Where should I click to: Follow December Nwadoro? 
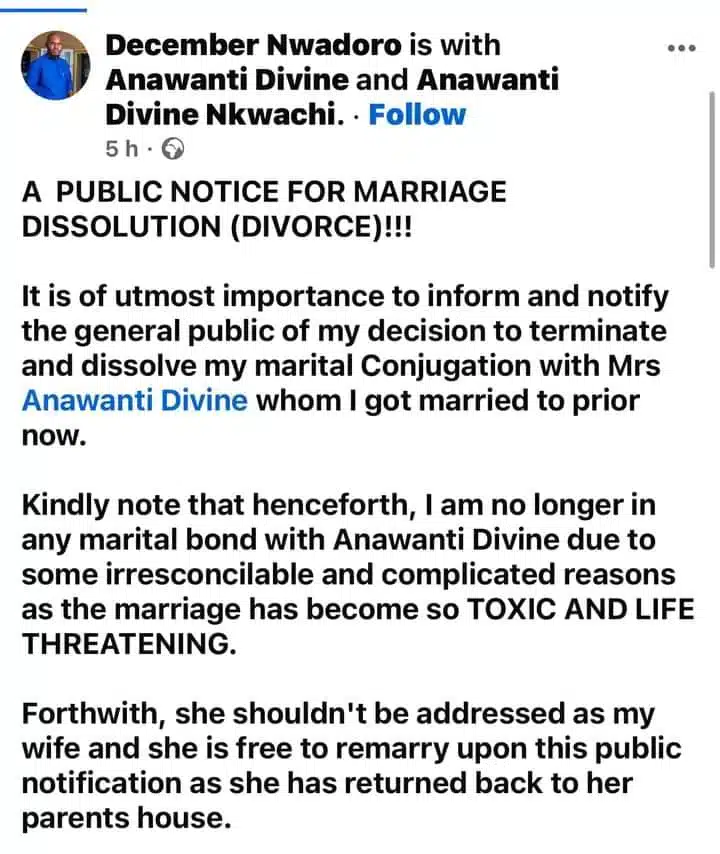click(x=417, y=114)
